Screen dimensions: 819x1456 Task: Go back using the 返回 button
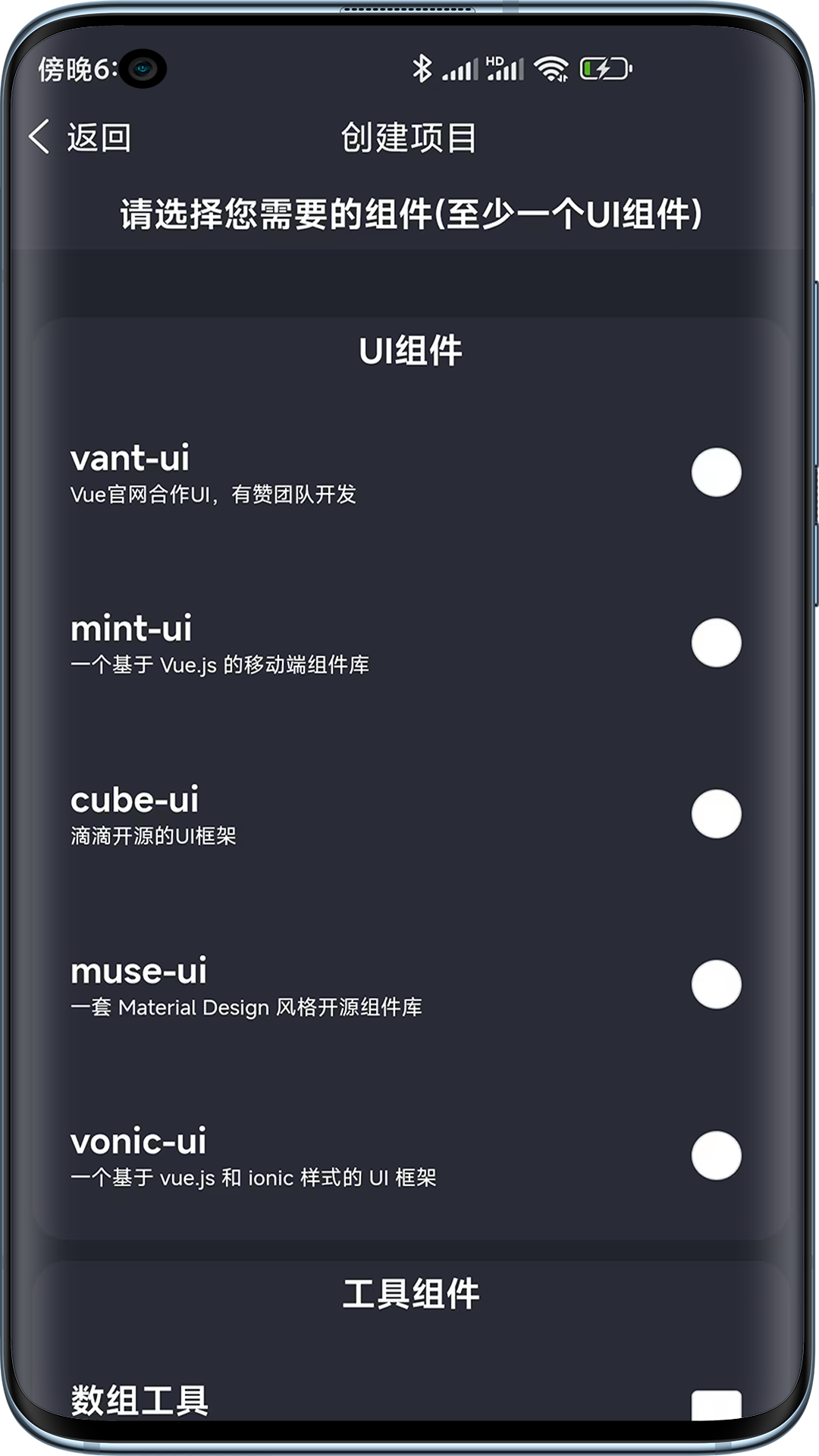[x=80, y=137]
